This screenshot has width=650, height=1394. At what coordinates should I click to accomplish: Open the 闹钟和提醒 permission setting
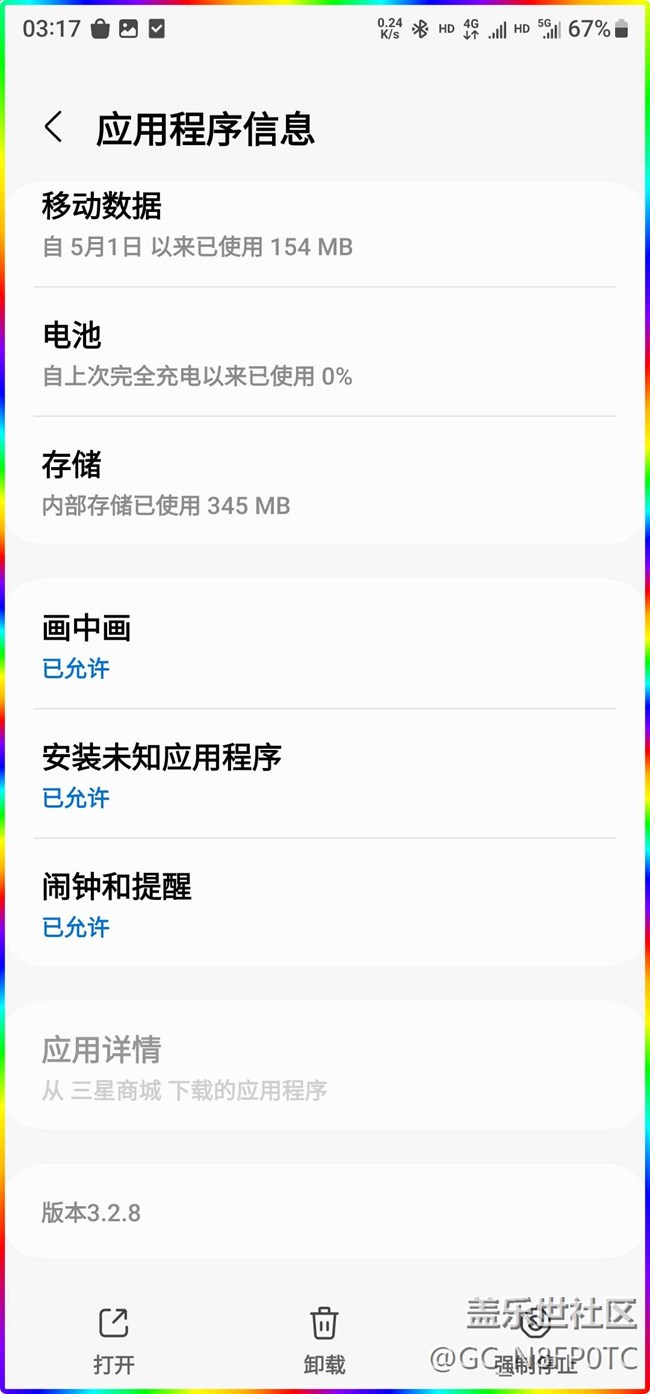(x=324, y=904)
